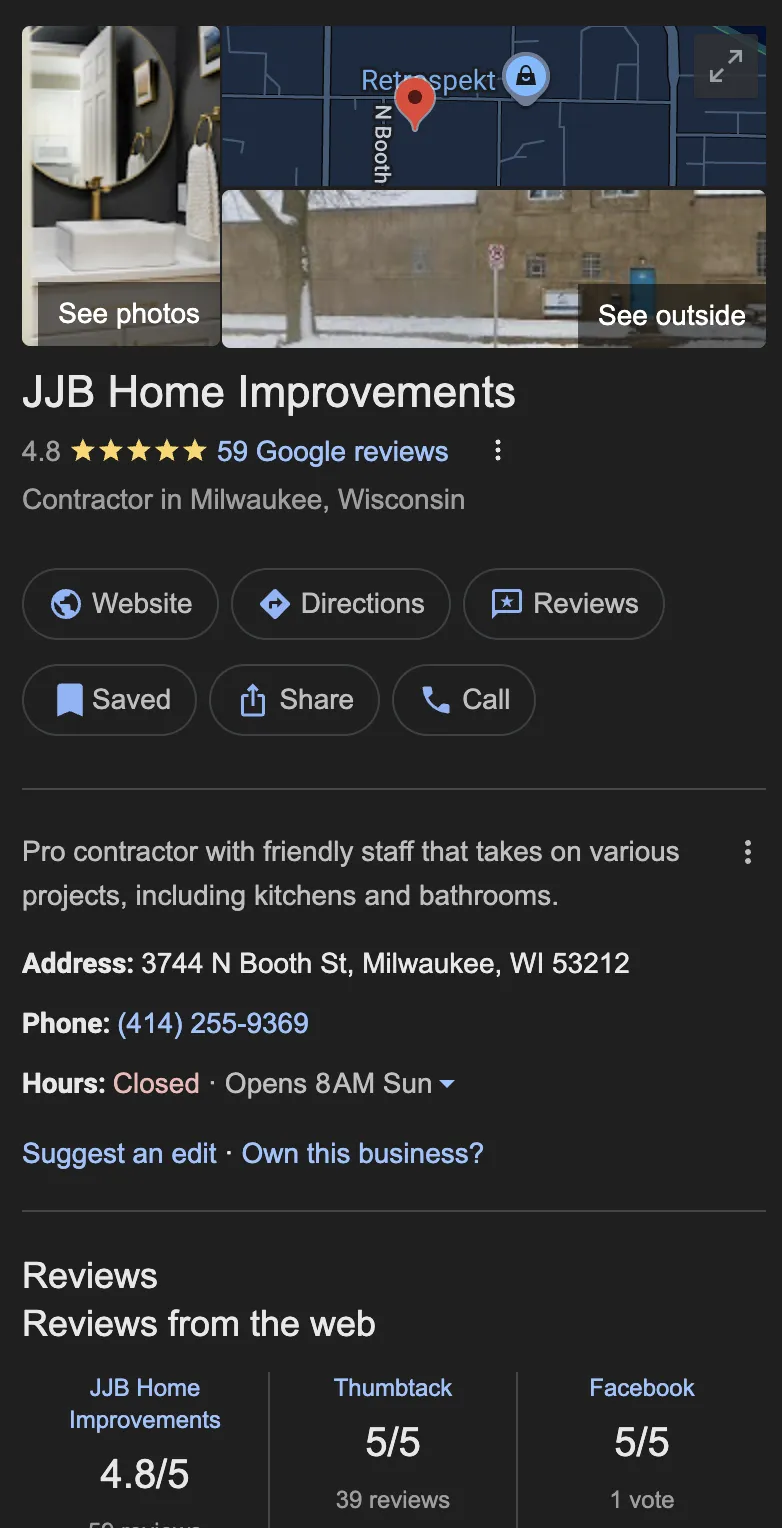Click the flag icon on the Reviews button
The height and width of the screenshot is (1528, 782).
508,603
